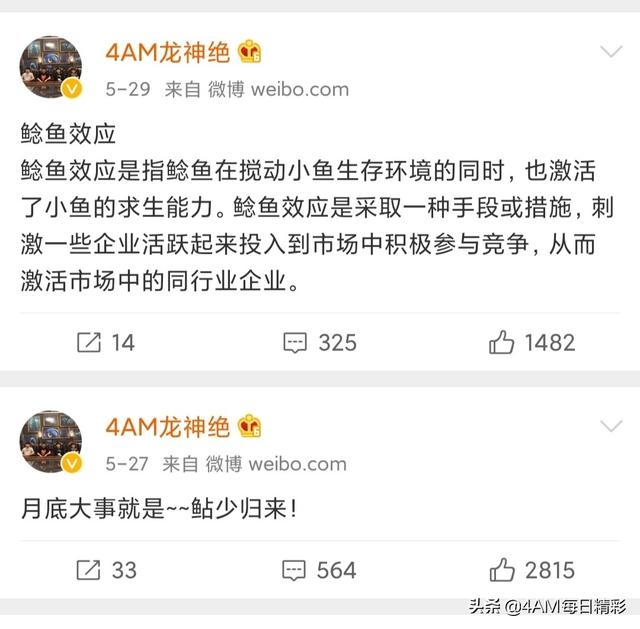This screenshot has height=629, width=640.
Task: Expand the chevron menu on the 5-27 post
Action: [x=611, y=426]
